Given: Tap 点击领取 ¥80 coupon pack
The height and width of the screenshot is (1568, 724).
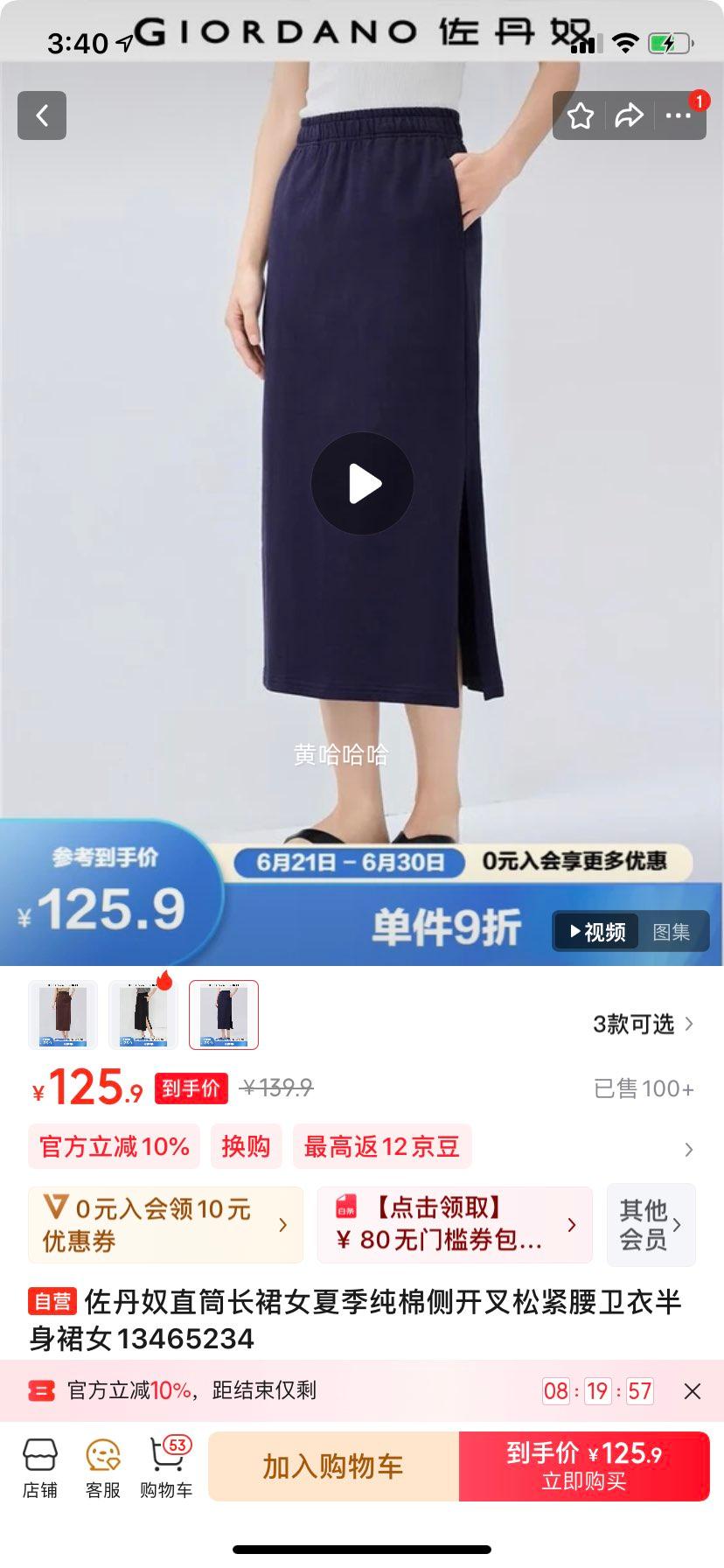Looking at the screenshot, I should (455, 1224).
